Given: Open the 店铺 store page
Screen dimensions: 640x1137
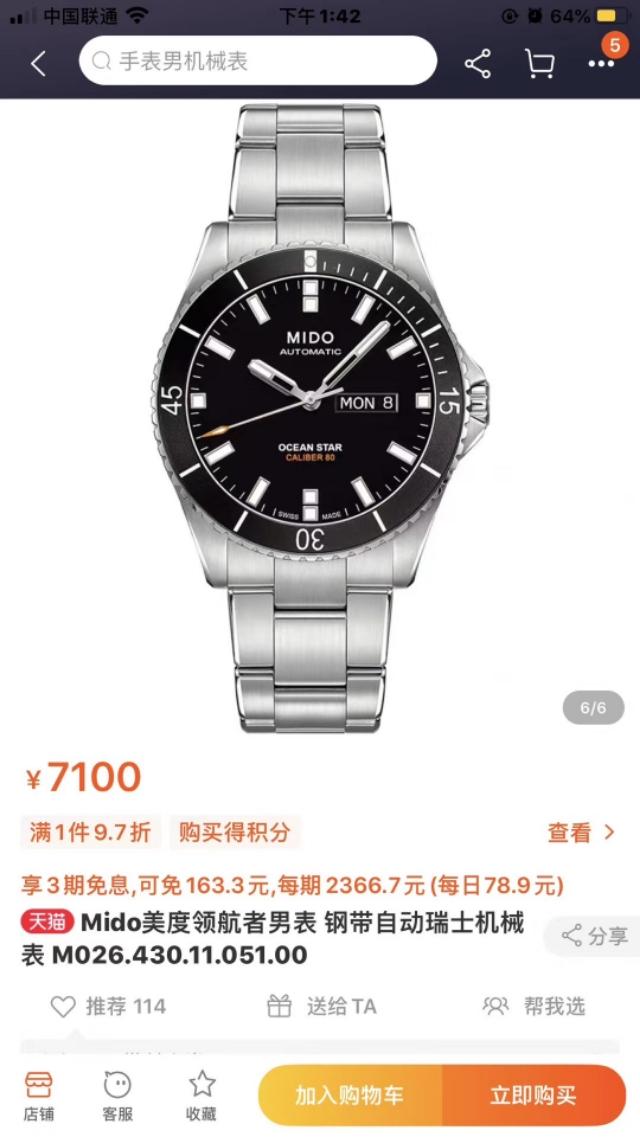Looking at the screenshot, I should [x=38, y=1096].
